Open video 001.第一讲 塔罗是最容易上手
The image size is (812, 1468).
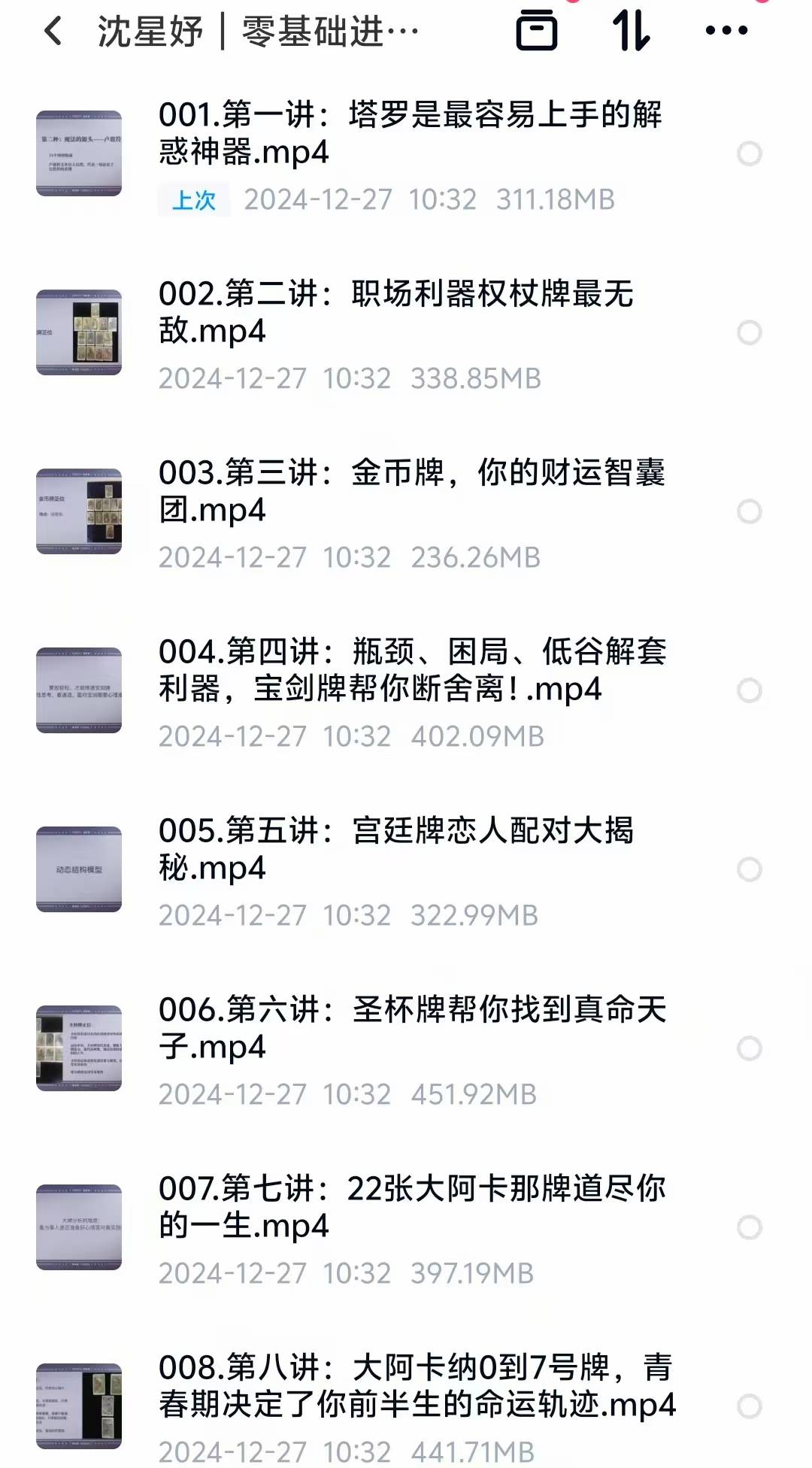pyautogui.click(x=410, y=134)
